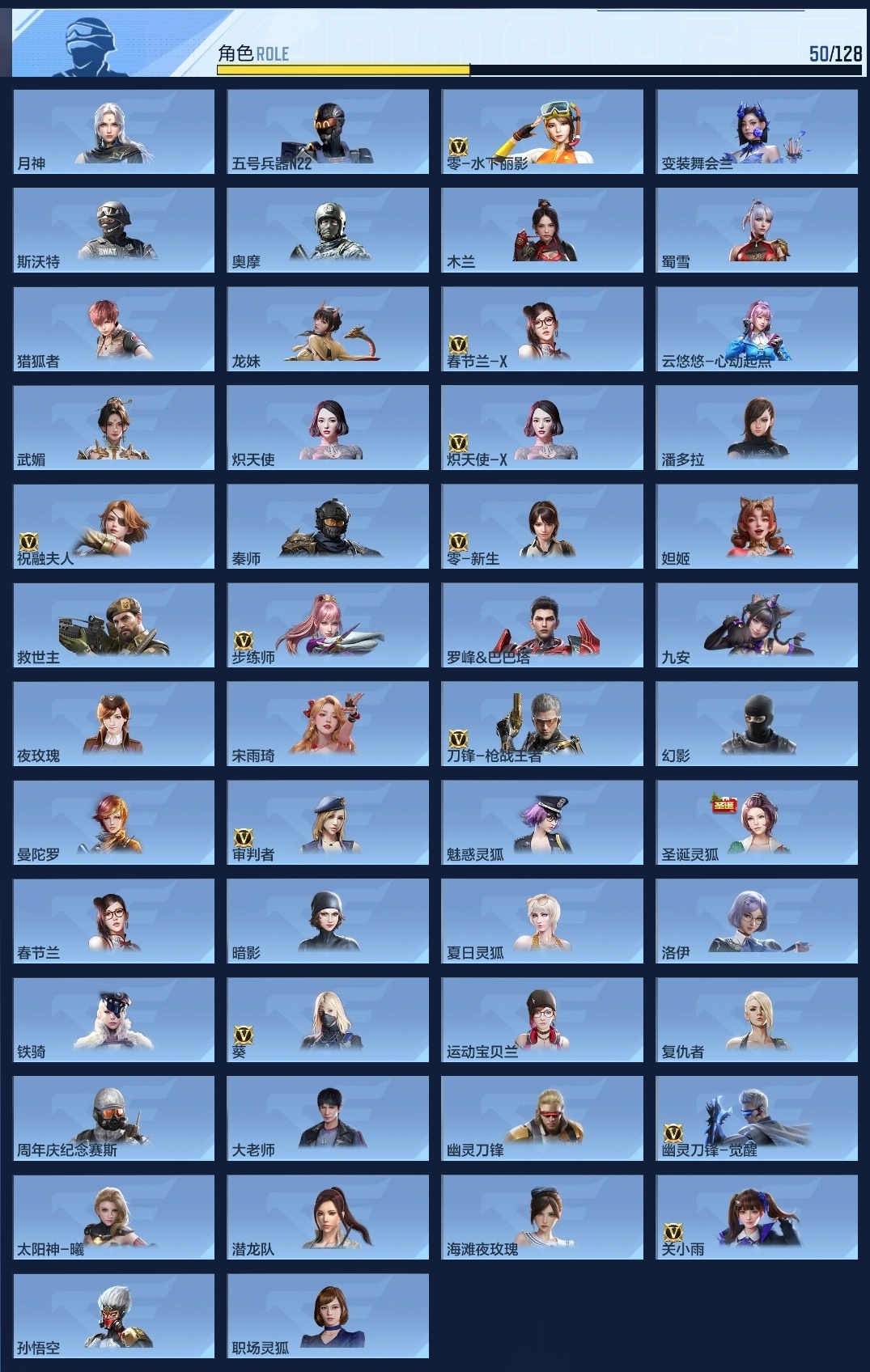The width and height of the screenshot is (870, 1372).
Task: Tap the 炽天使-X character card
Action: tap(542, 427)
